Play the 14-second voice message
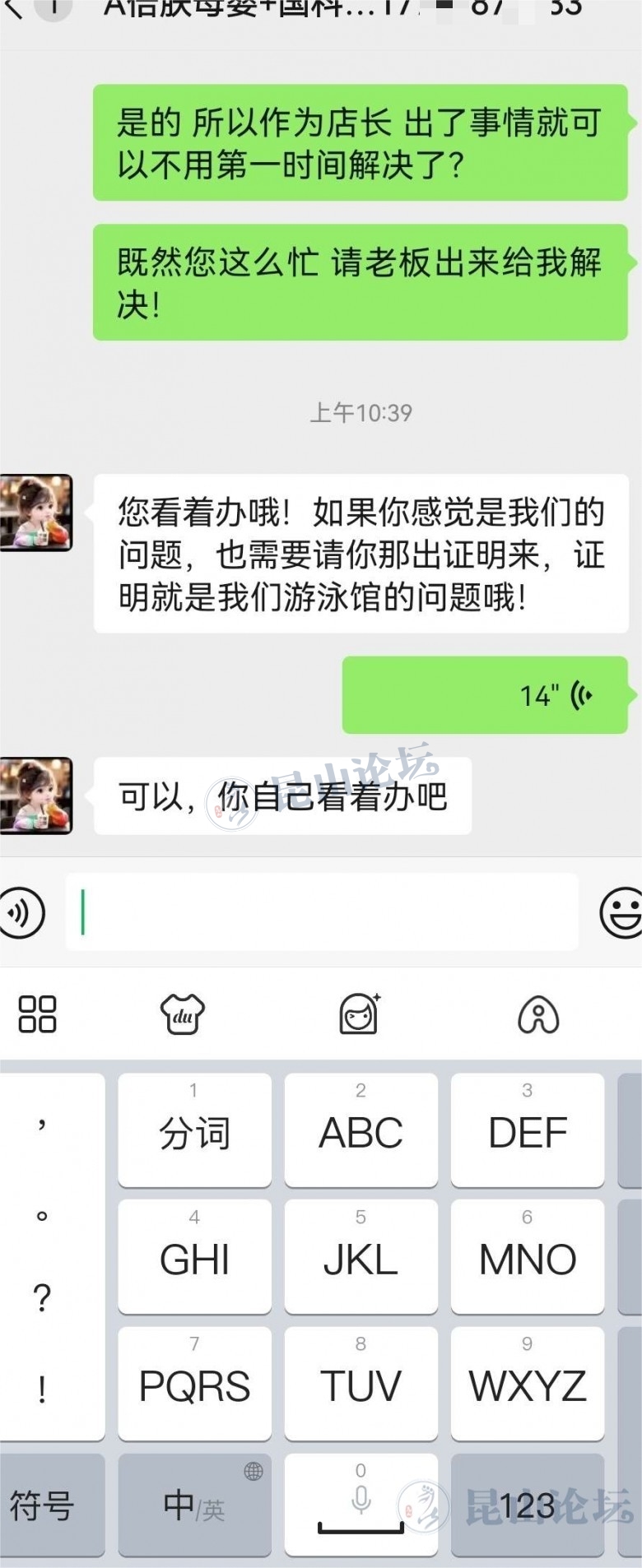Viewport: 642px width, 1568px height. click(x=485, y=695)
